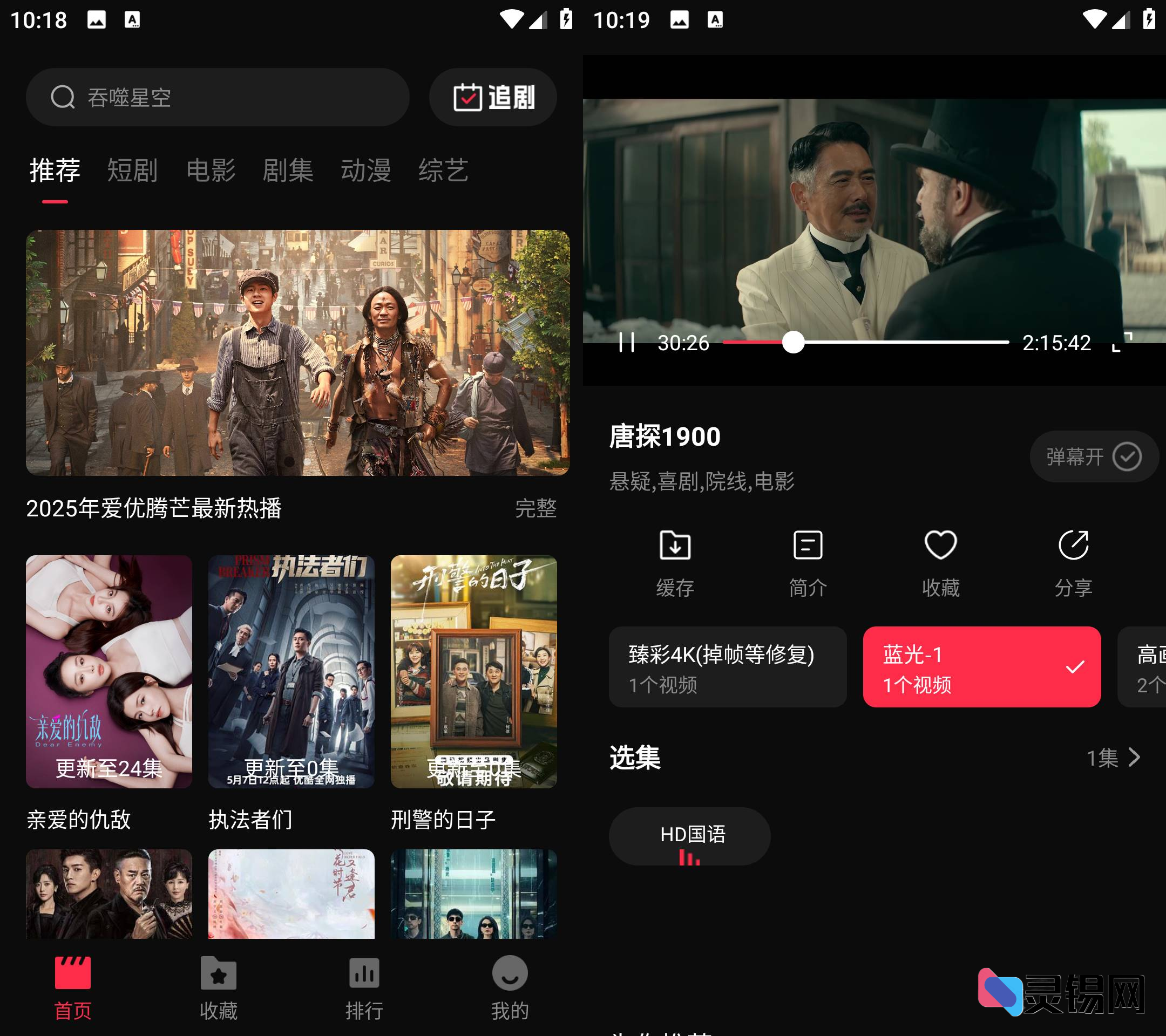The width and height of the screenshot is (1166, 1036).
Task: Select the 臻彩4K(掉帧等修复) source
Action: 727,666
